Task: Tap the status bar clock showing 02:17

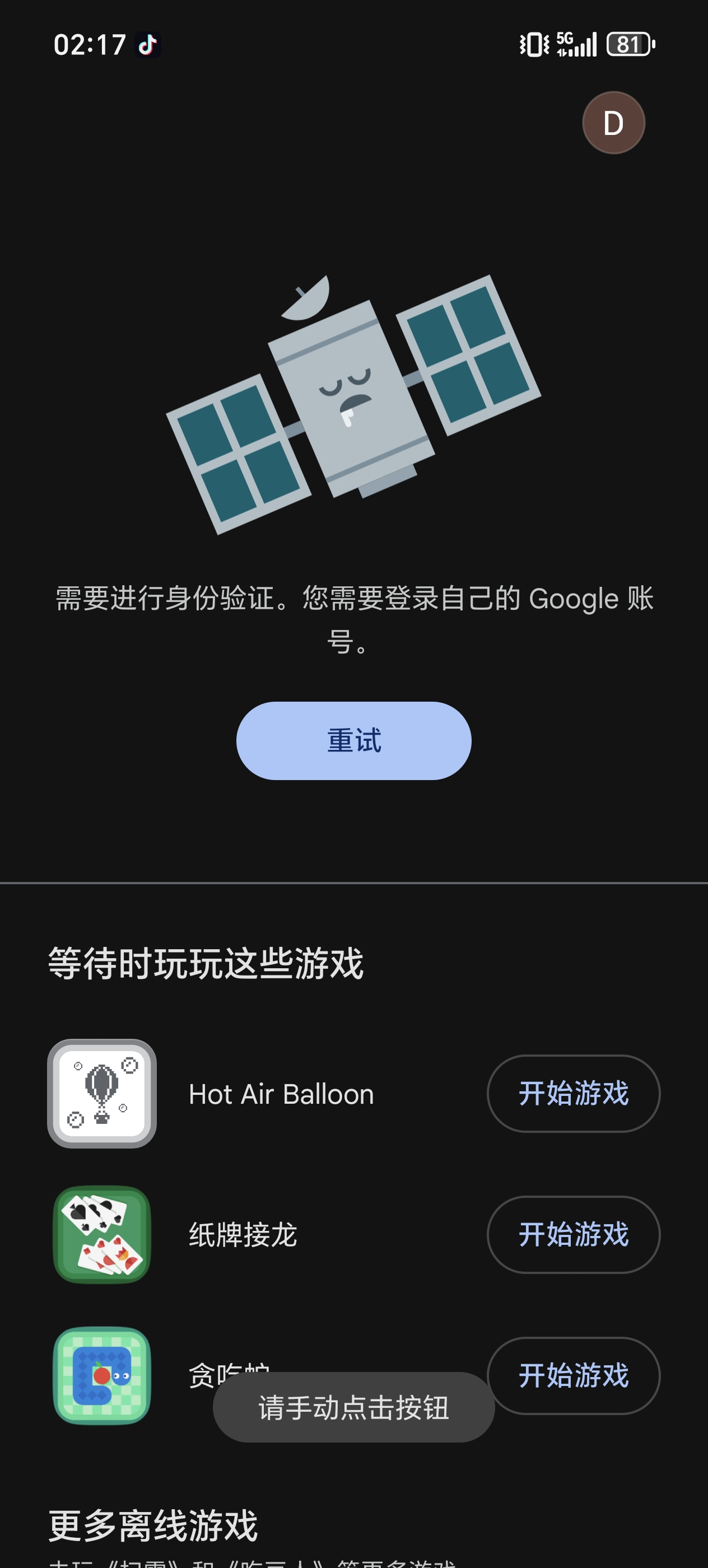Action: coord(90,43)
